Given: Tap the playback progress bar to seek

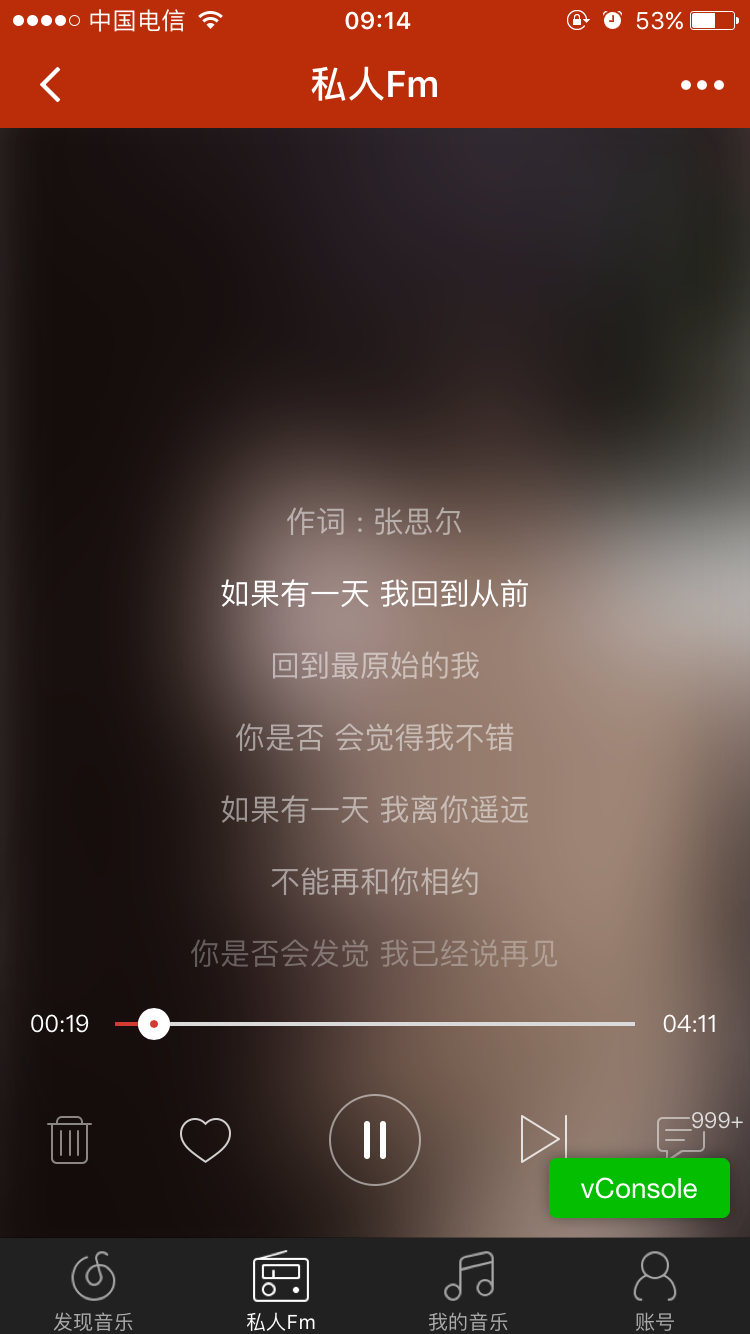Looking at the screenshot, I should coord(375,1024).
